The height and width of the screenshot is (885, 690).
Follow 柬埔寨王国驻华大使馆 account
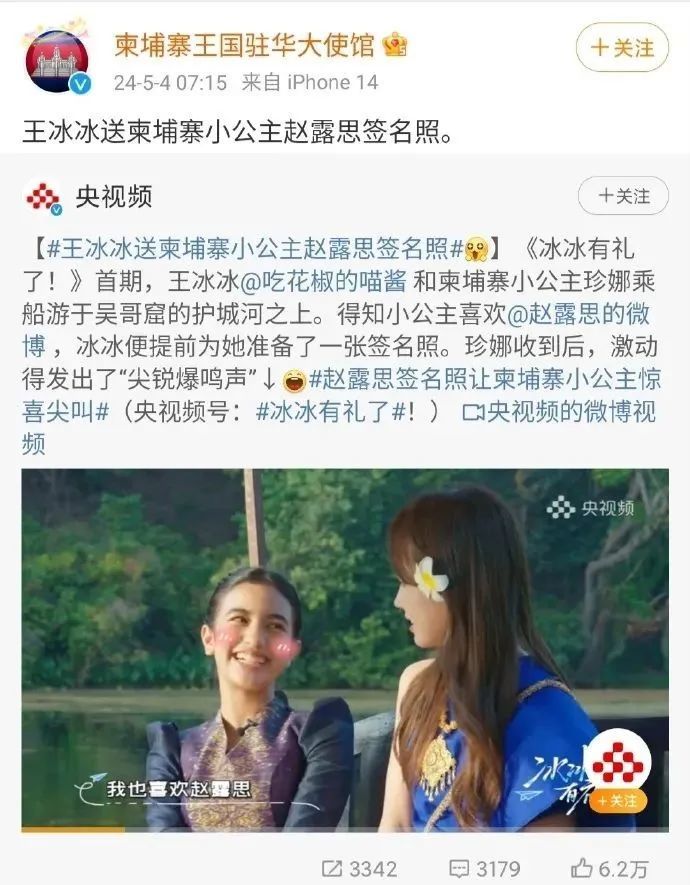[x=622, y=47]
